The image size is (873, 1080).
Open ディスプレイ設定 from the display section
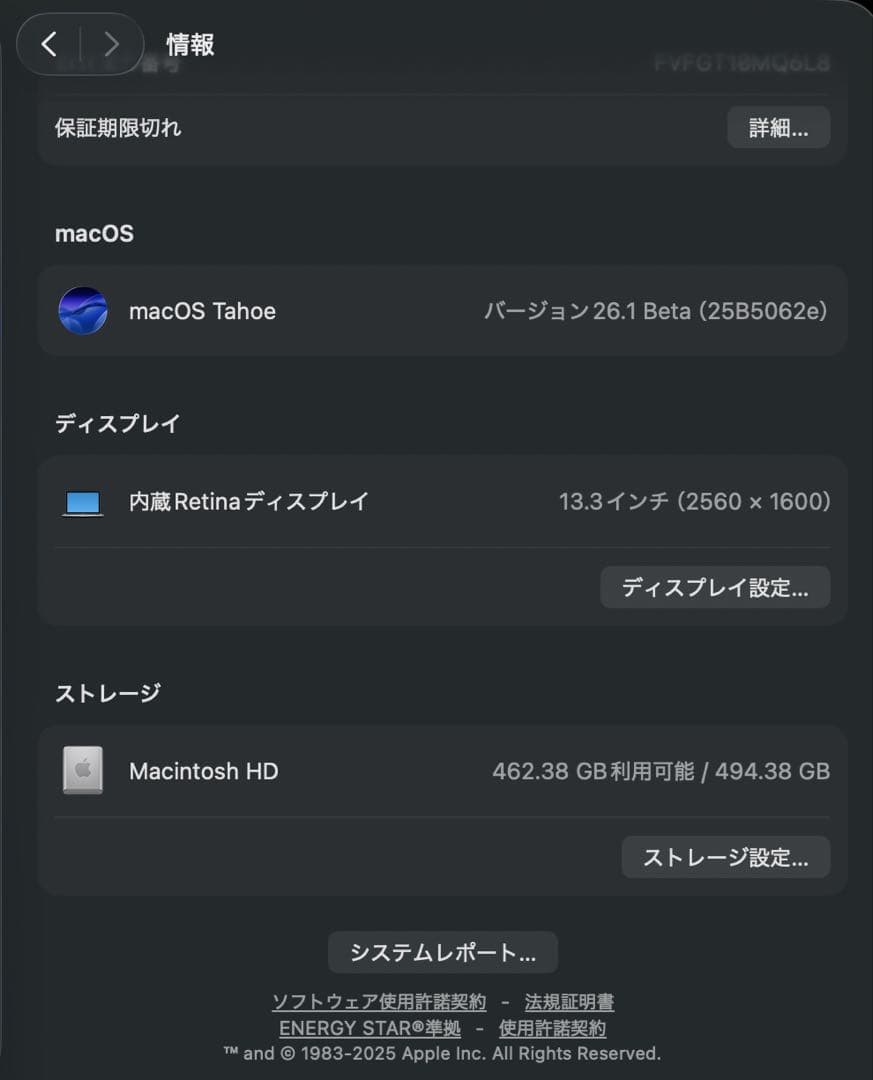[x=714, y=587]
